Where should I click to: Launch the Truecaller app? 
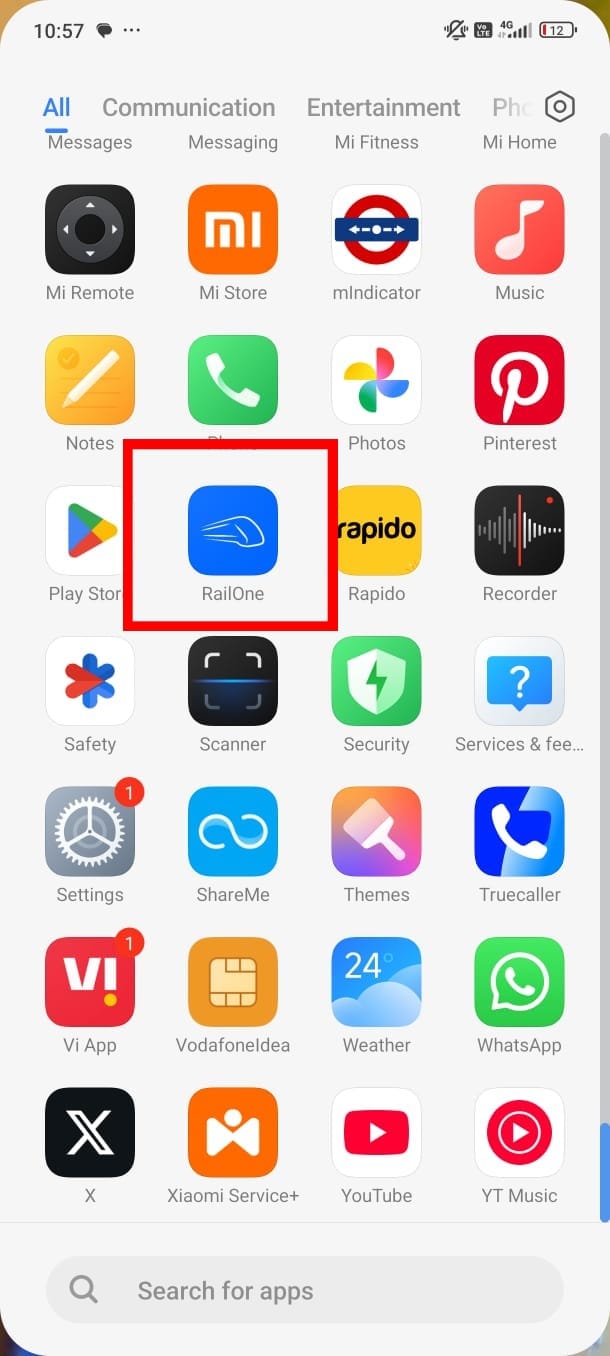[519, 832]
